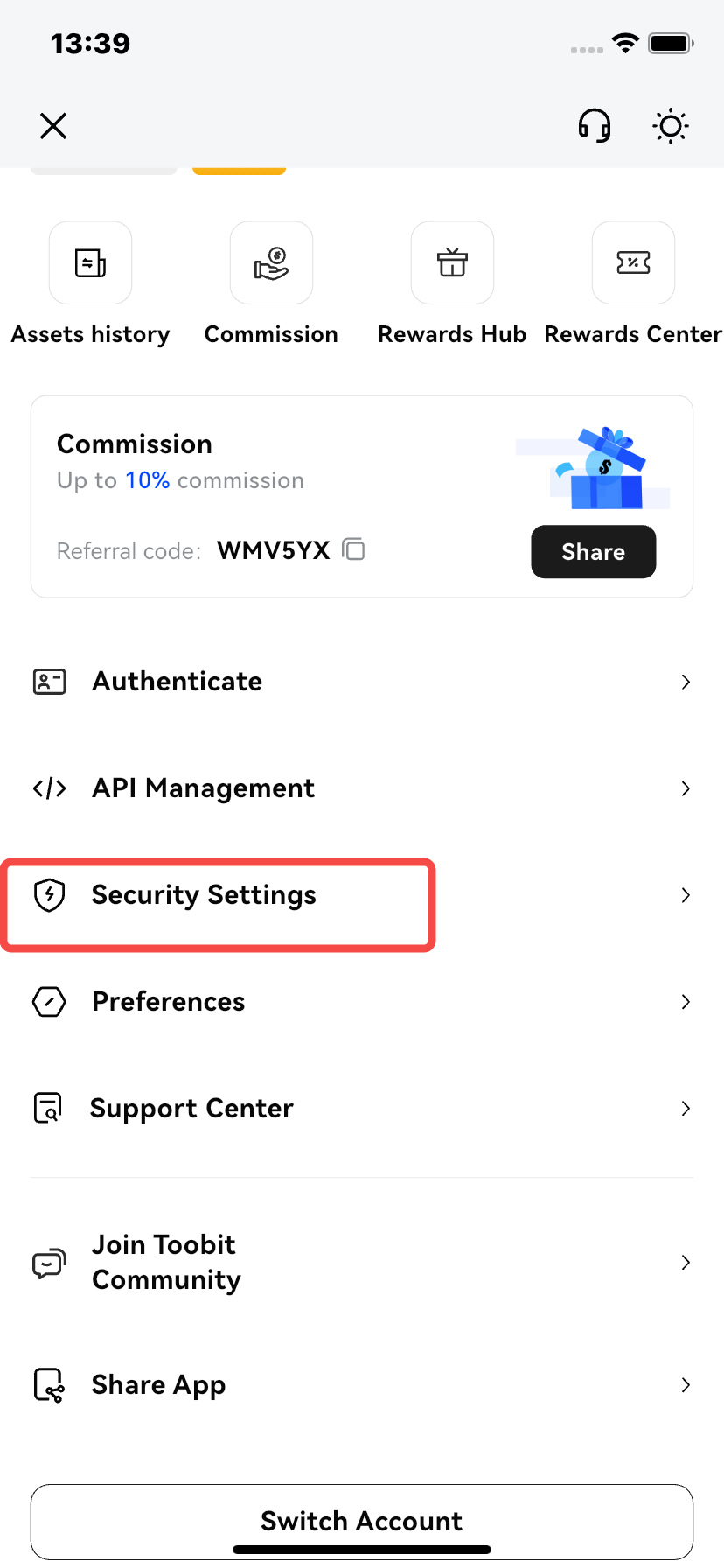The image size is (724, 1568).
Task: Go to Rewards Hub
Action: click(x=452, y=285)
